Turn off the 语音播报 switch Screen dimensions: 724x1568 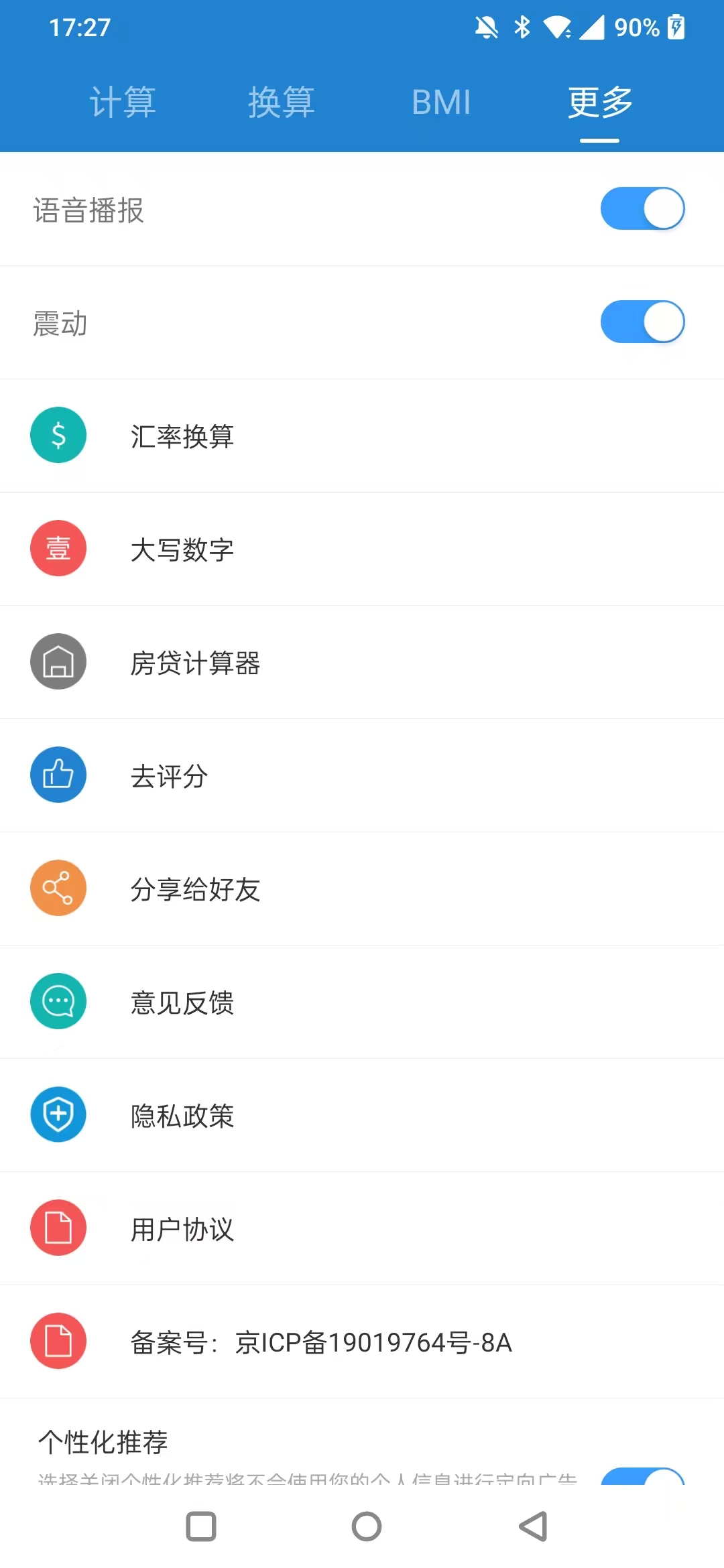click(x=642, y=208)
